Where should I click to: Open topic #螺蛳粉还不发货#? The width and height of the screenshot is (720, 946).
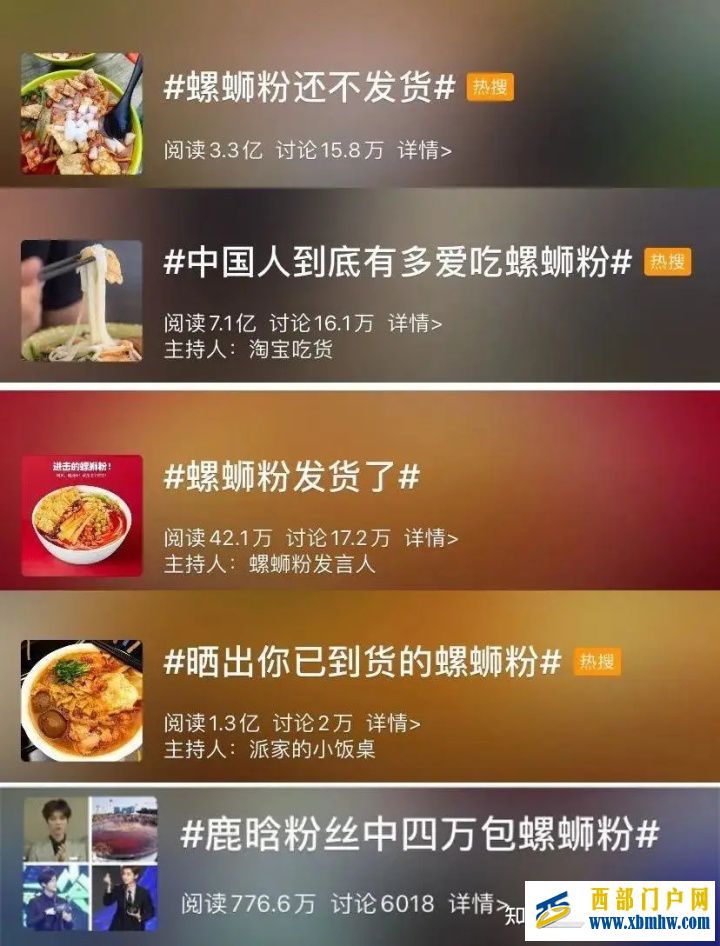[x=308, y=89]
